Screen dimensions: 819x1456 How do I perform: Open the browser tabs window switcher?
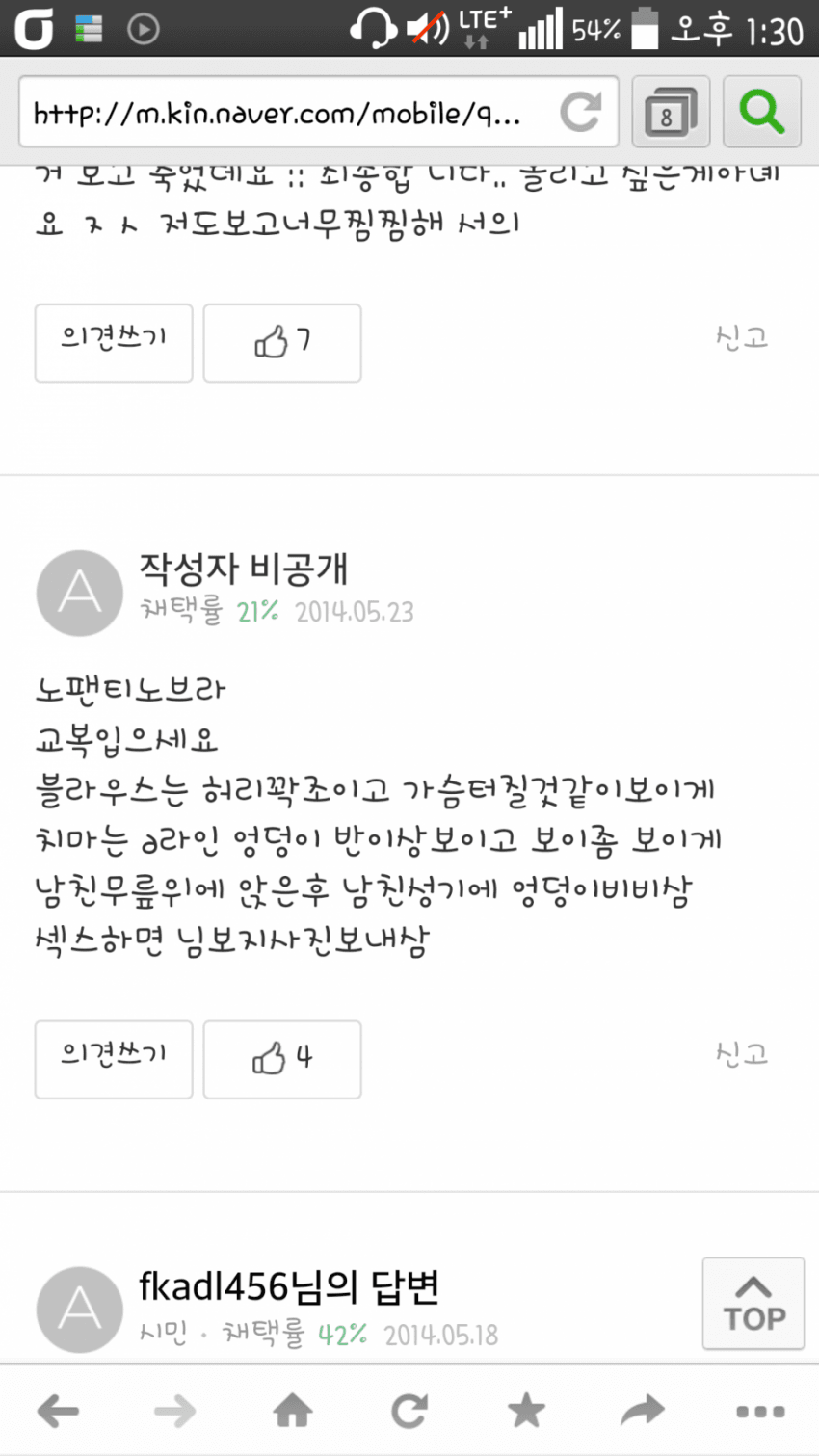point(671,113)
